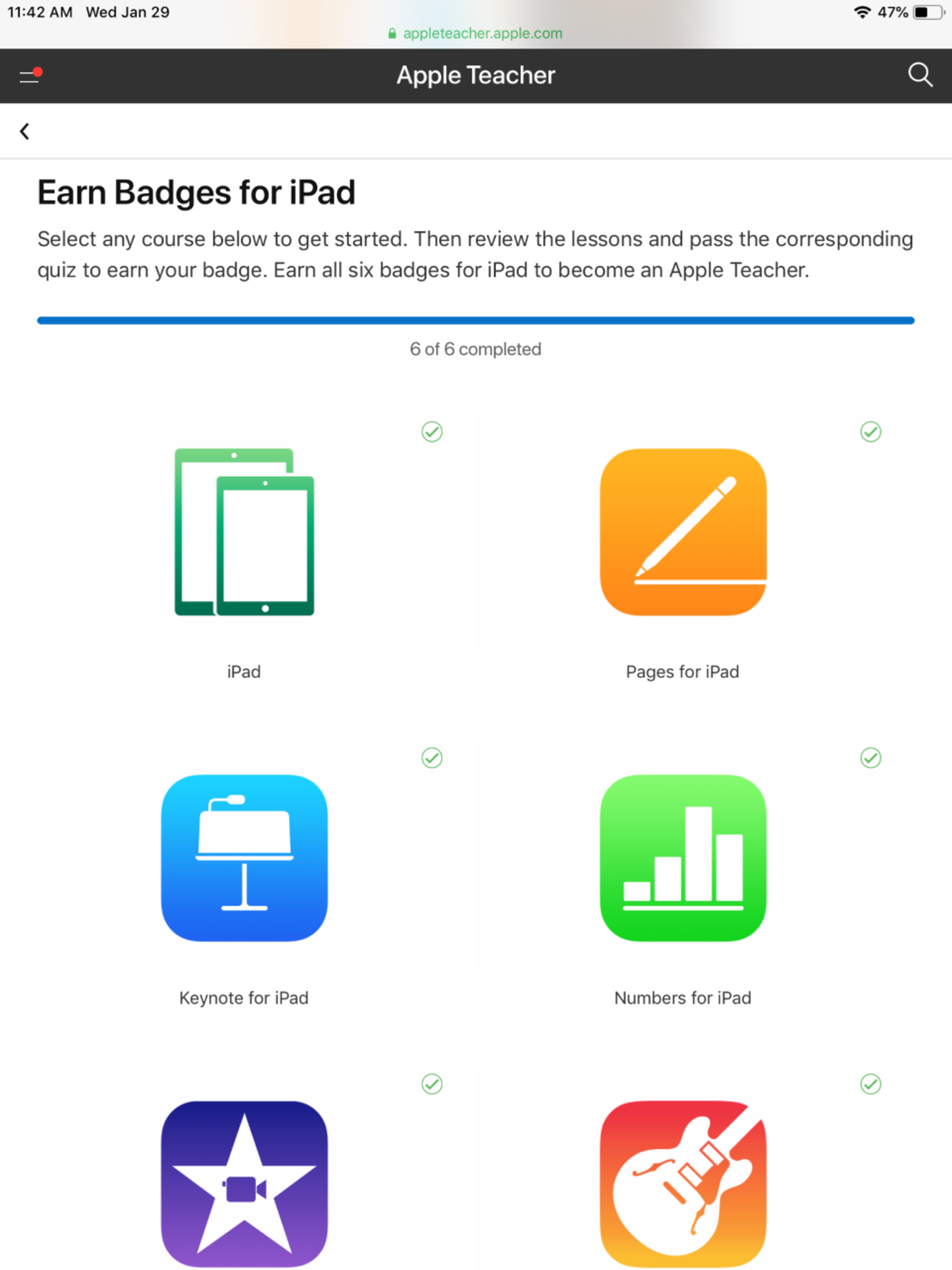Open the iMovie course with star icon

(x=244, y=1183)
